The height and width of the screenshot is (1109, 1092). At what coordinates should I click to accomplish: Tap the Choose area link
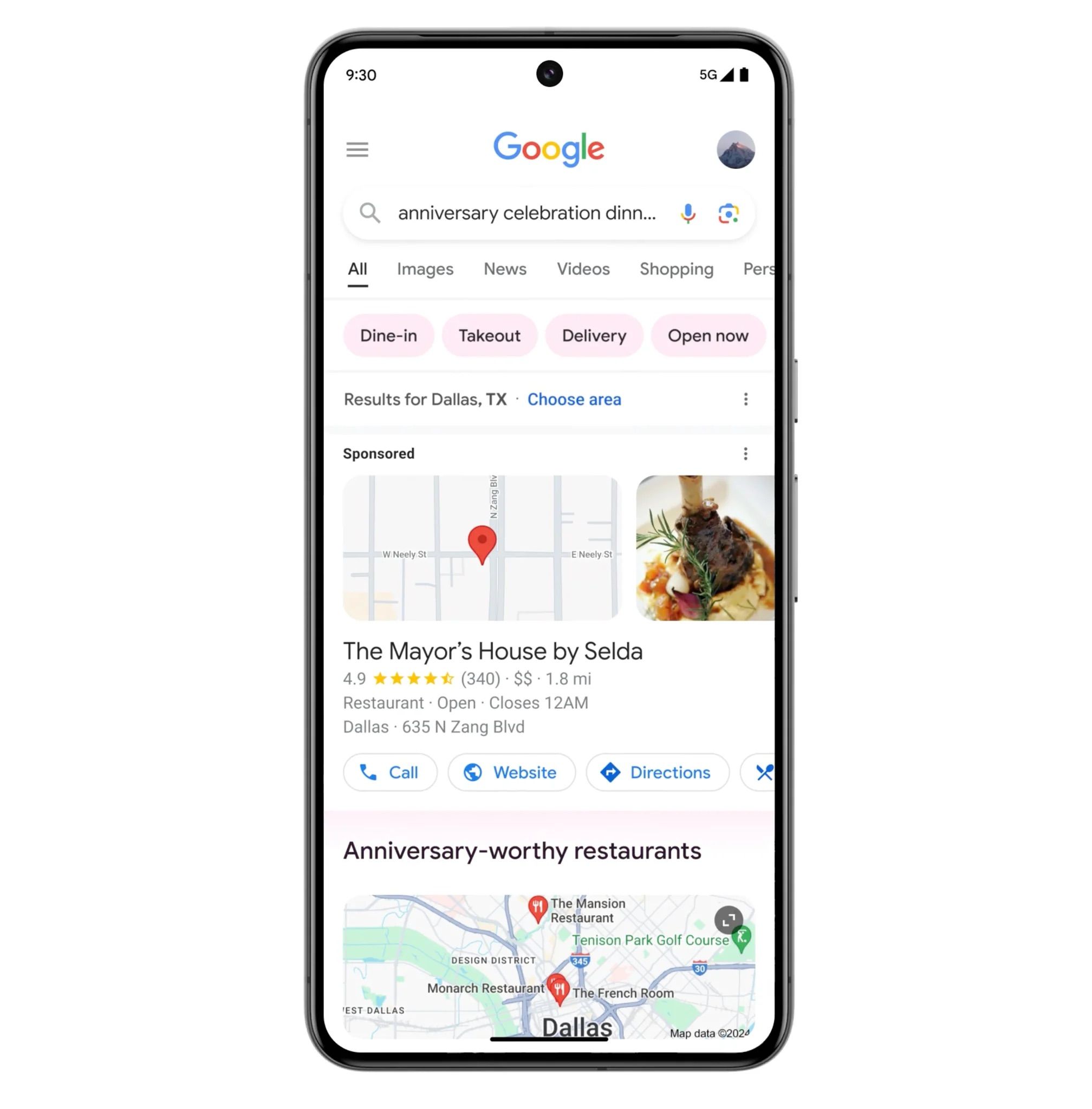574,399
